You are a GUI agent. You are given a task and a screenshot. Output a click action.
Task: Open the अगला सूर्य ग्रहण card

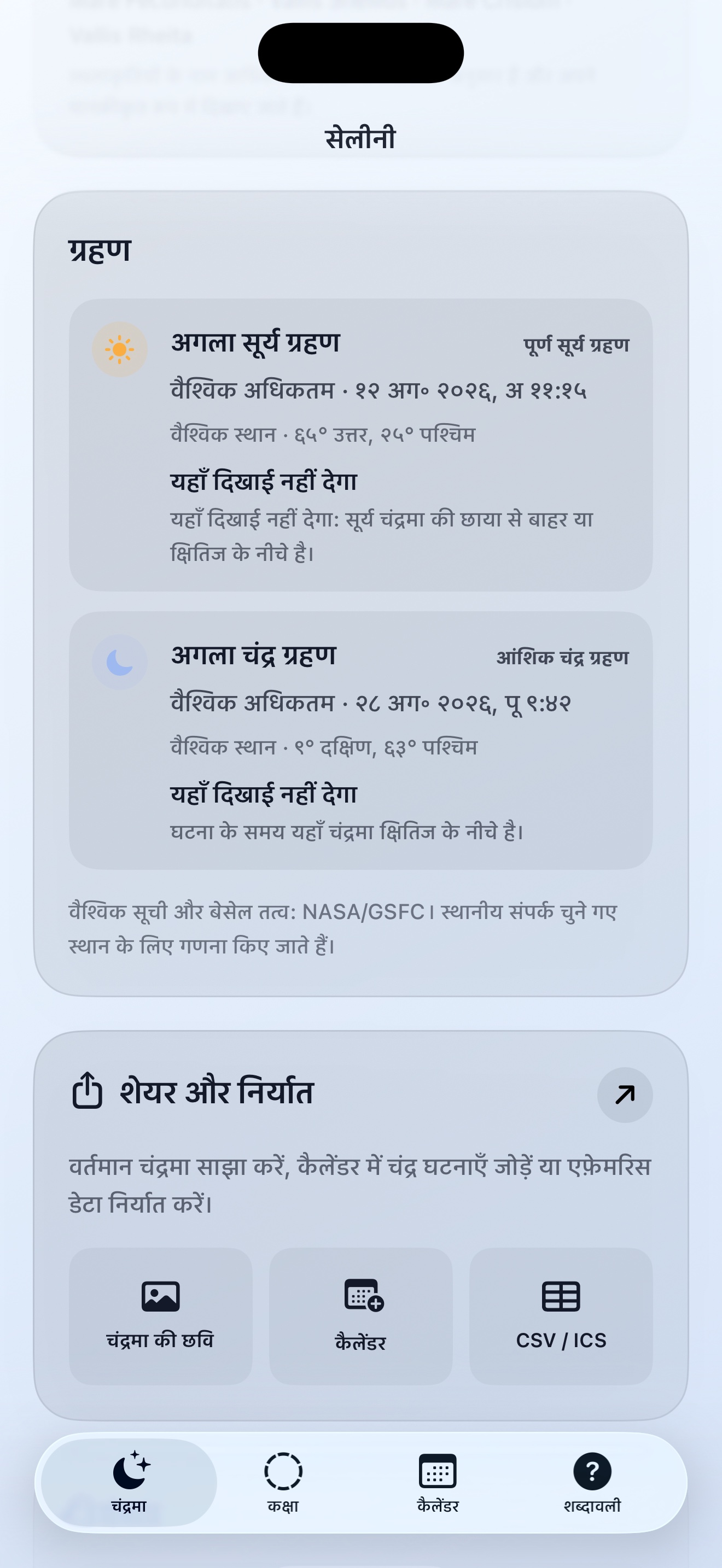pos(360,444)
